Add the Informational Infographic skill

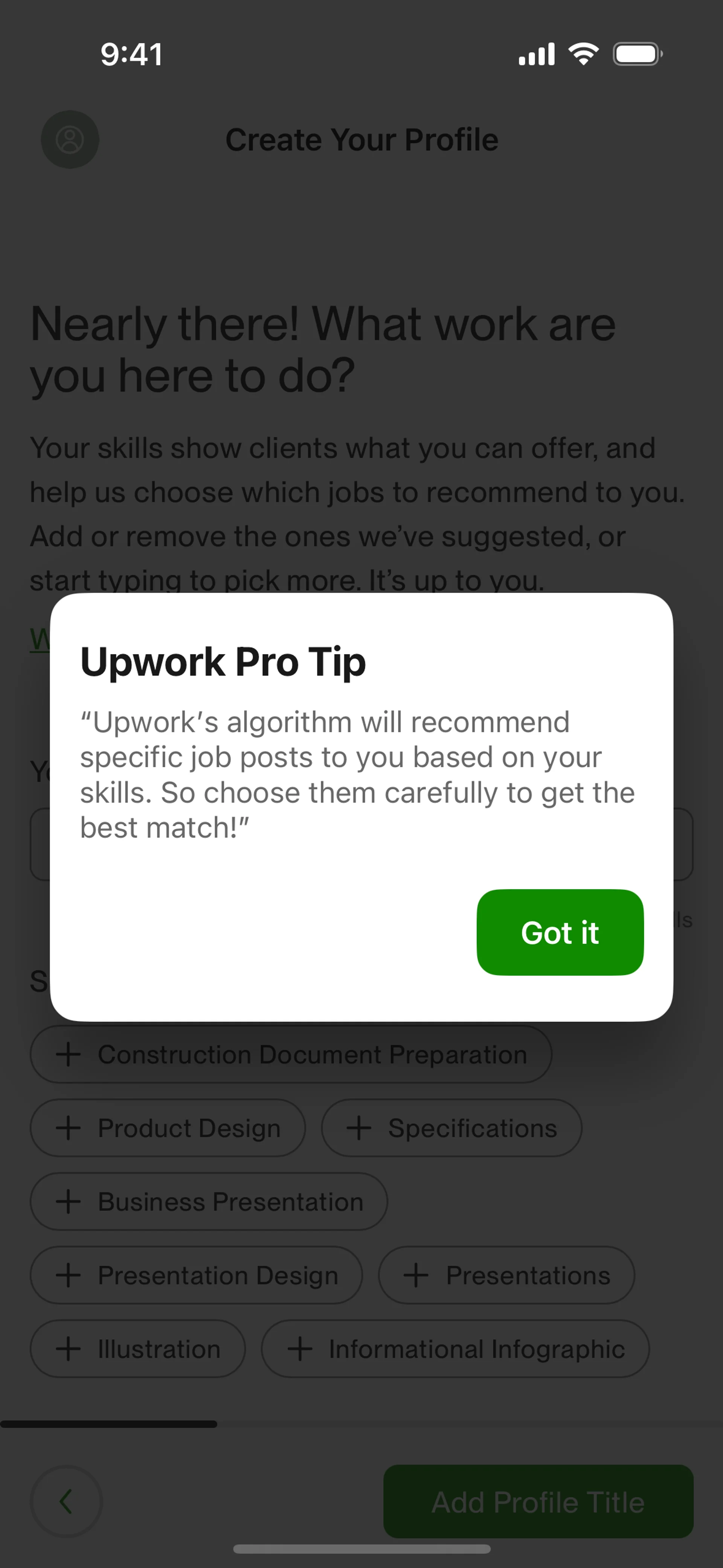[455, 1349]
